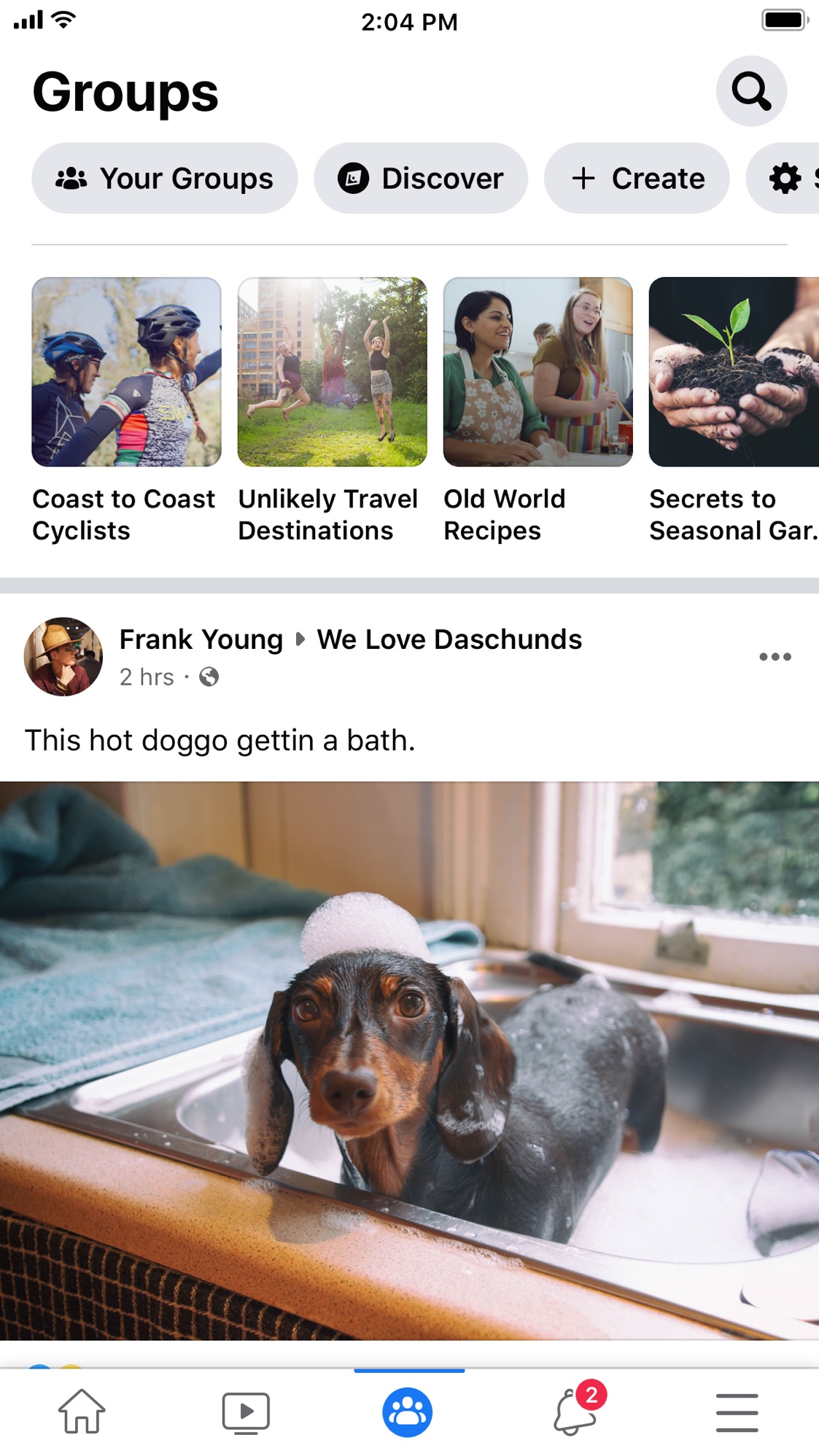Select the Your Groups chip
The height and width of the screenshot is (1456, 819).
(x=165, y=178)
